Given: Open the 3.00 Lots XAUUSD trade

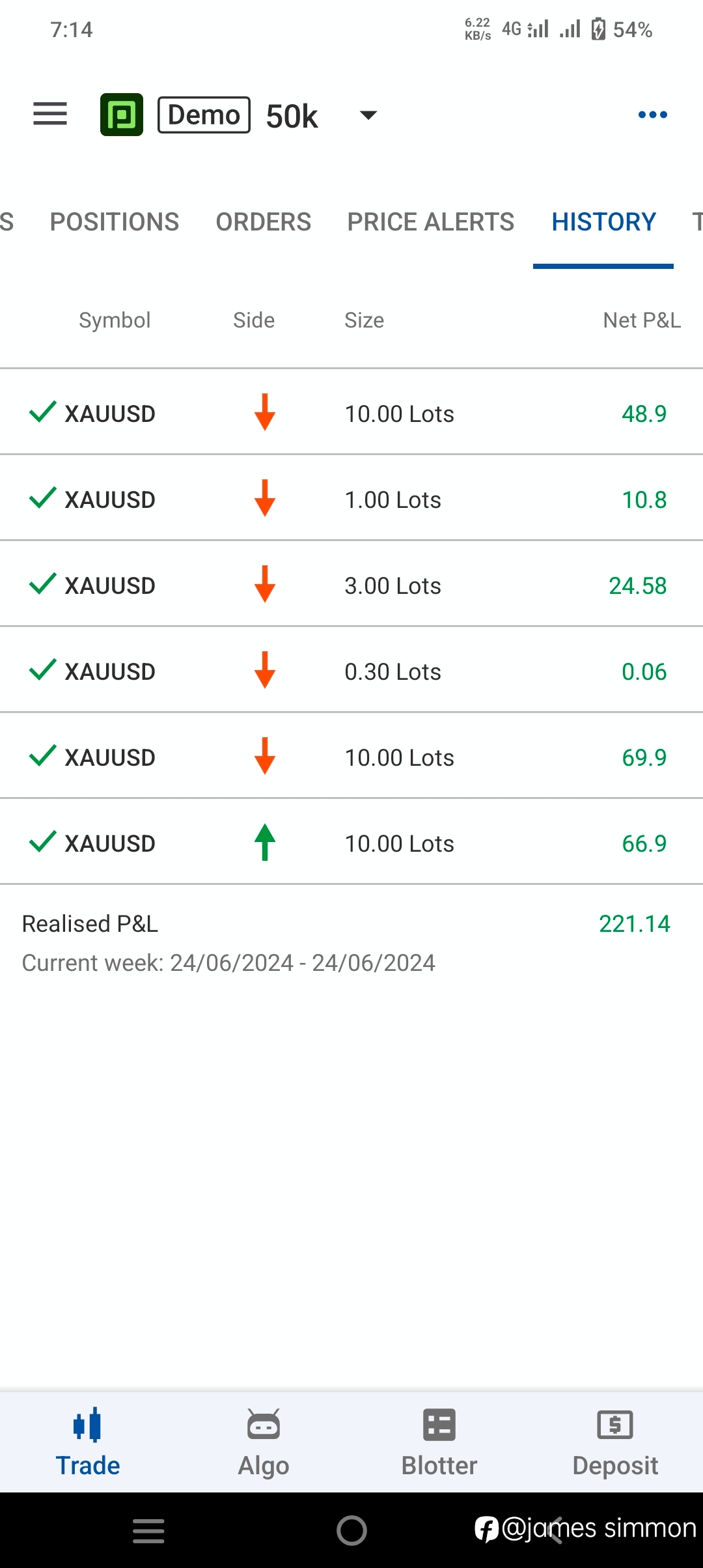Looking at the screenshot, I should (x=351, y=584).
